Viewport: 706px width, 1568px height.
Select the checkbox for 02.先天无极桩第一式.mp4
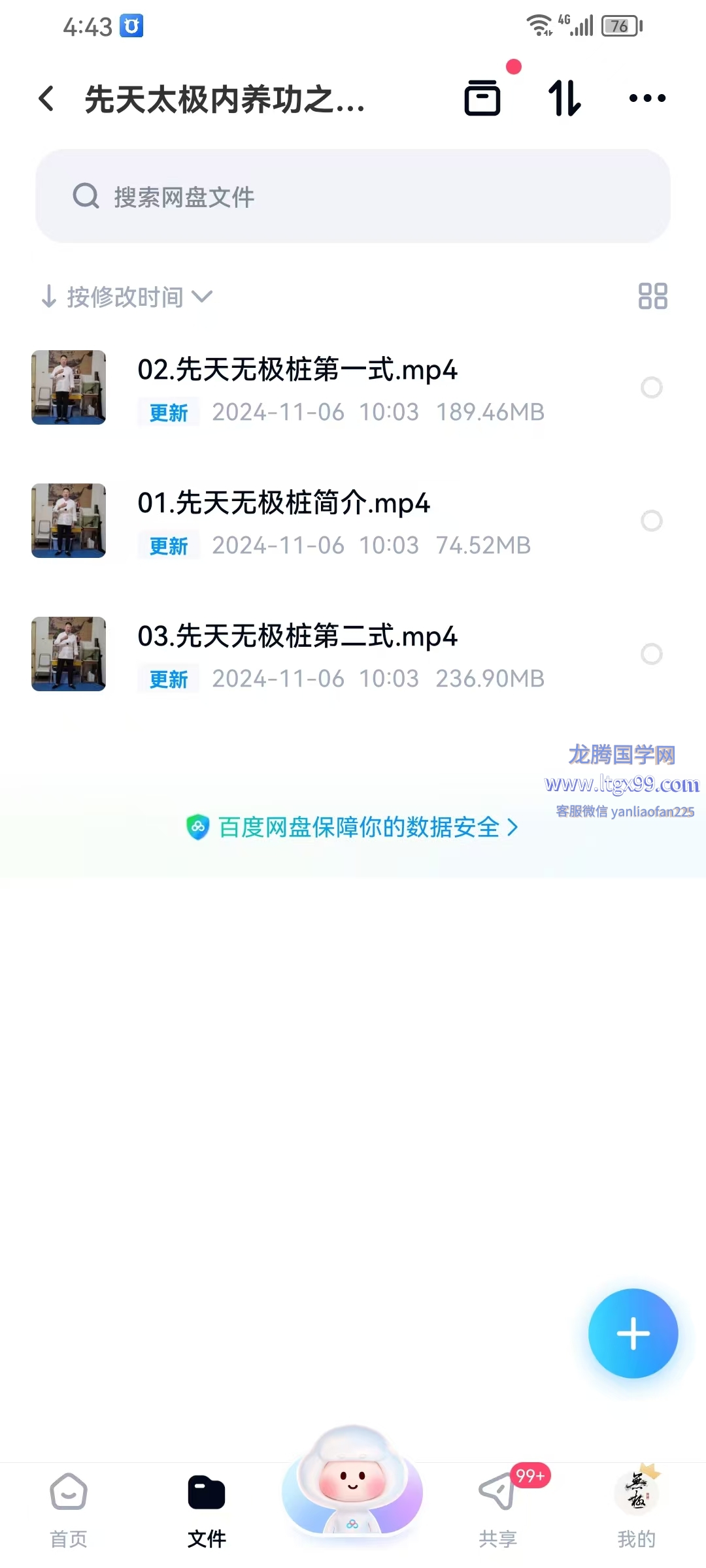click(651, 387)
